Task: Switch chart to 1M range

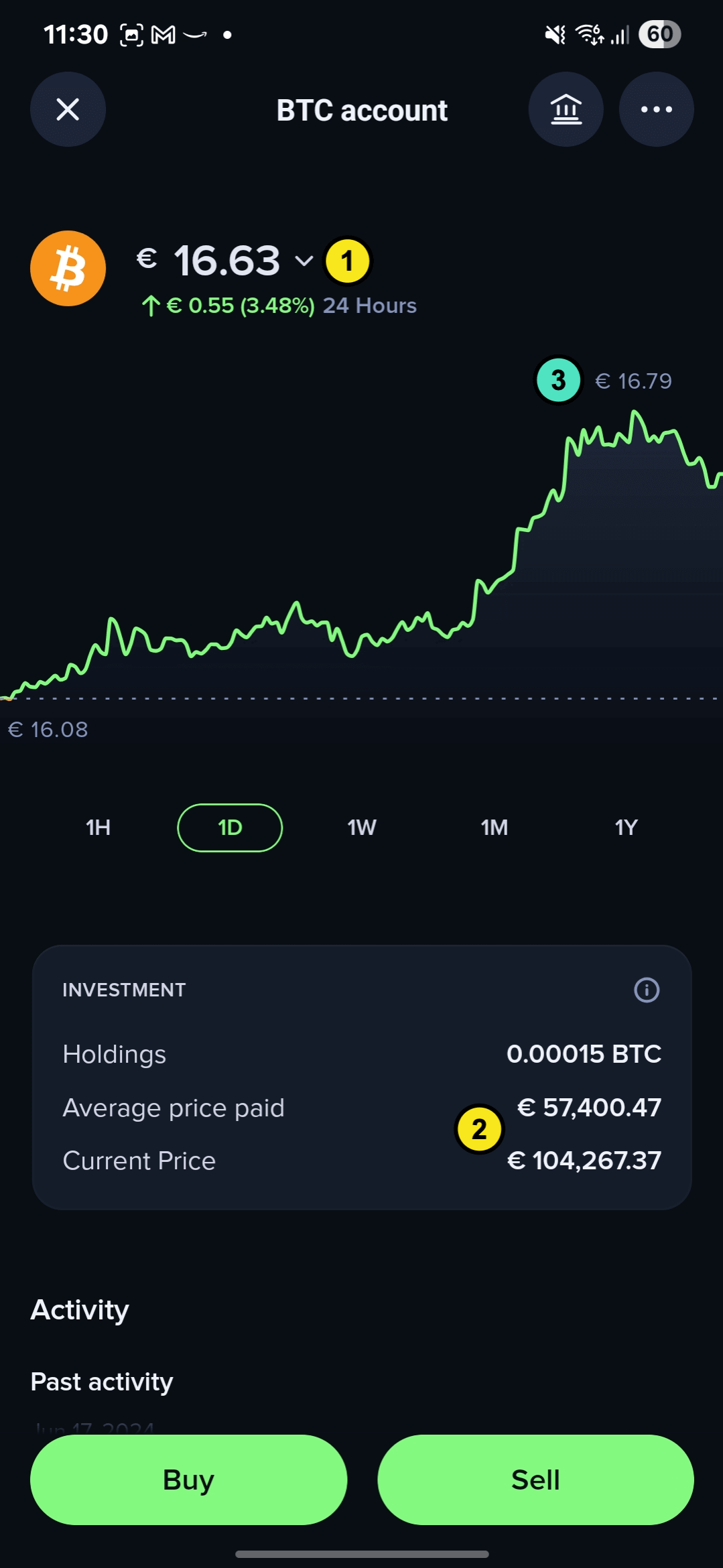Action: click(494, 828)
